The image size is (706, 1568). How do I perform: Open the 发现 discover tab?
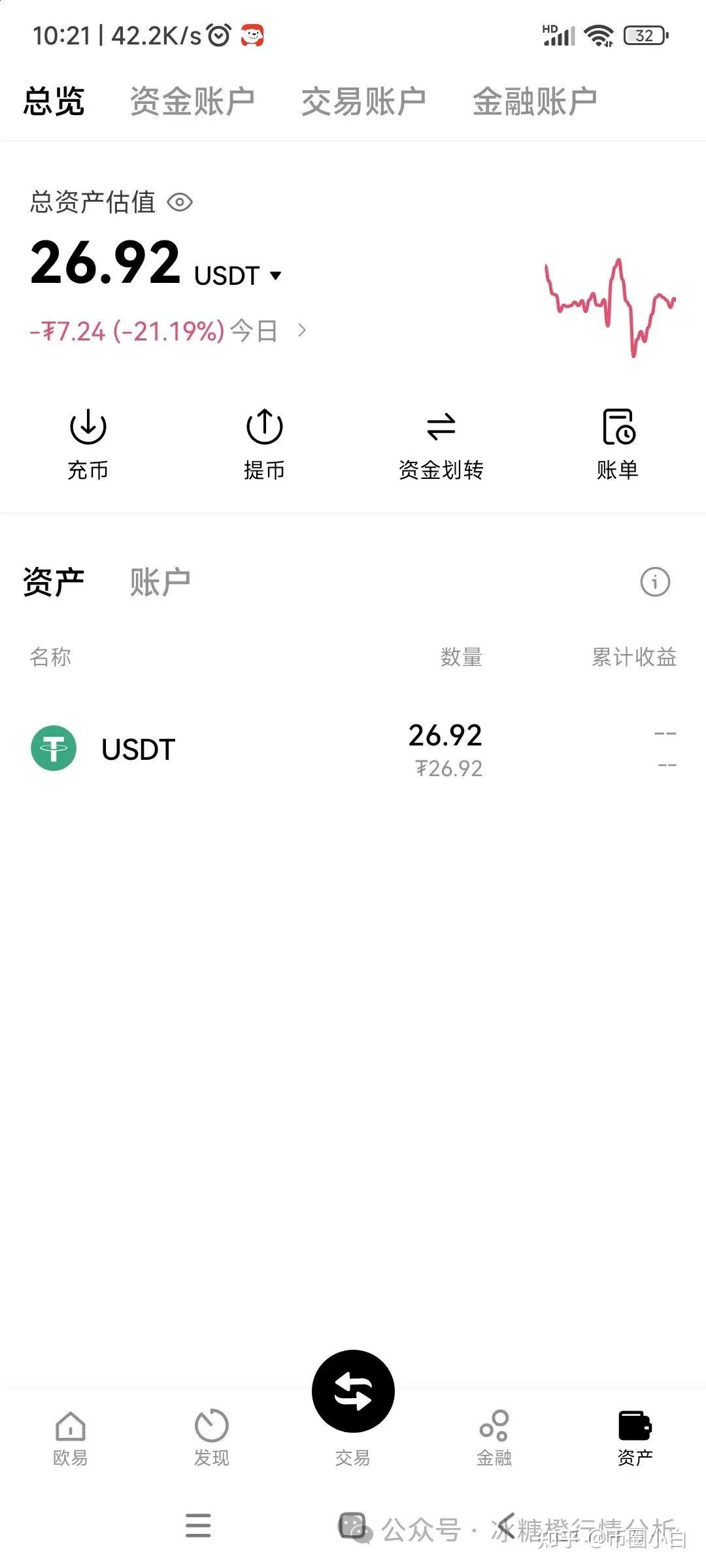[x=212, y=1437]
